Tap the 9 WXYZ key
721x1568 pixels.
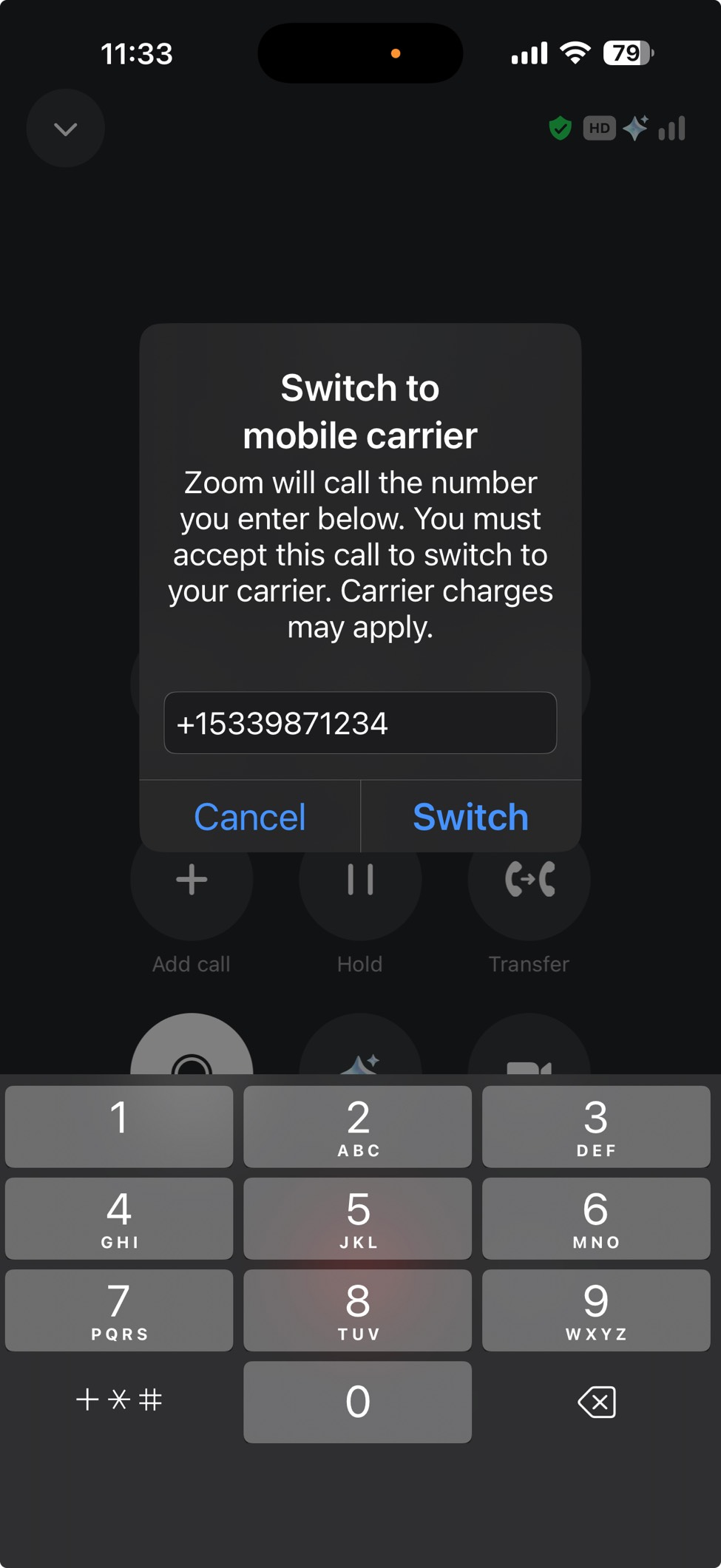click(596, 1310)
